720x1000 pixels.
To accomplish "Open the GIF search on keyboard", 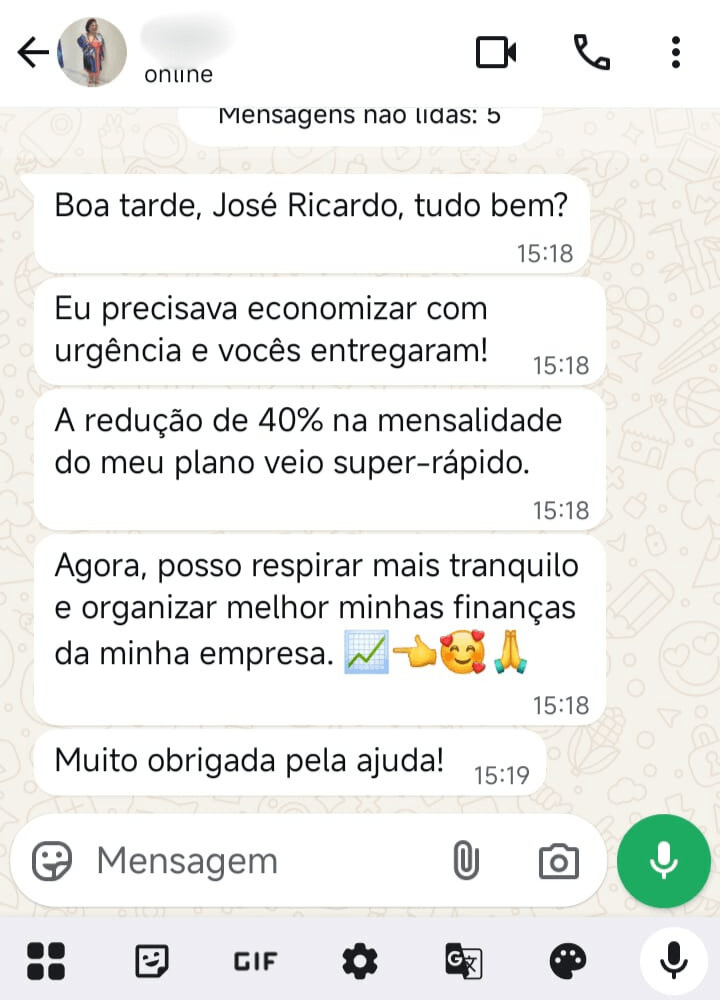I will [255, 962].
